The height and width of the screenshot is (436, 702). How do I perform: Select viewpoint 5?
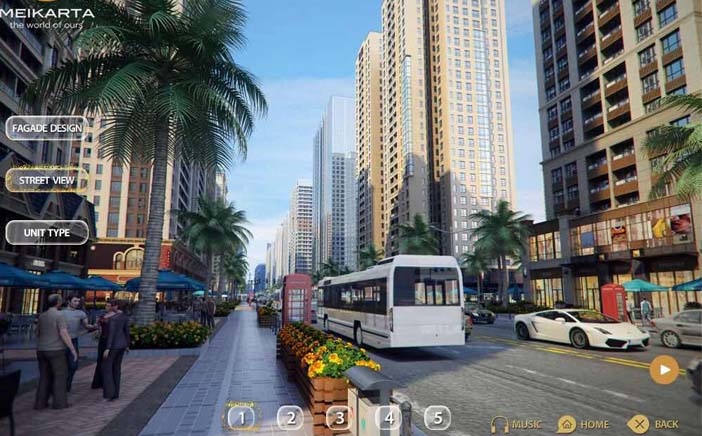click(x=437, y=418)
